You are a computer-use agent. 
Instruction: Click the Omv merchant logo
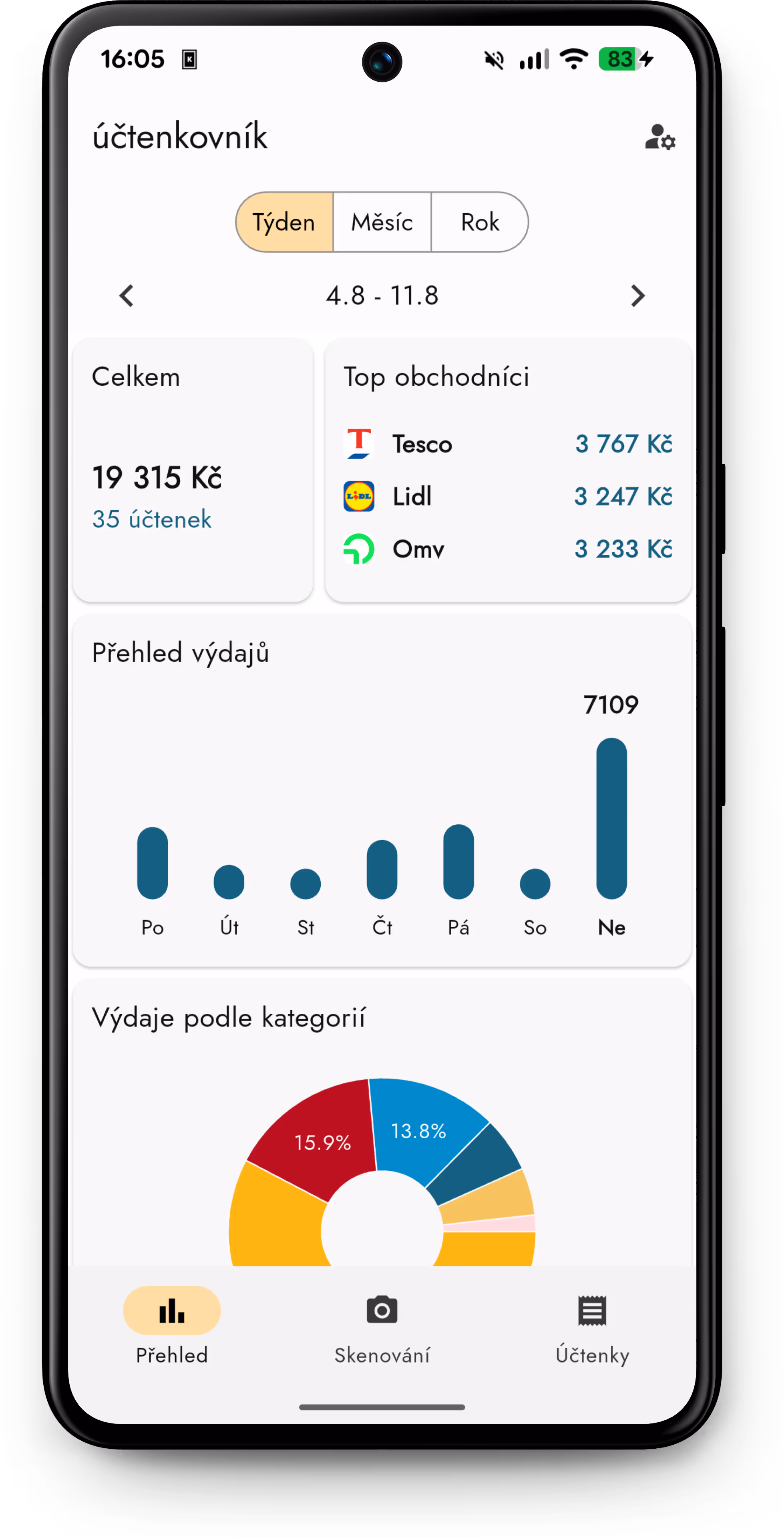358,549
